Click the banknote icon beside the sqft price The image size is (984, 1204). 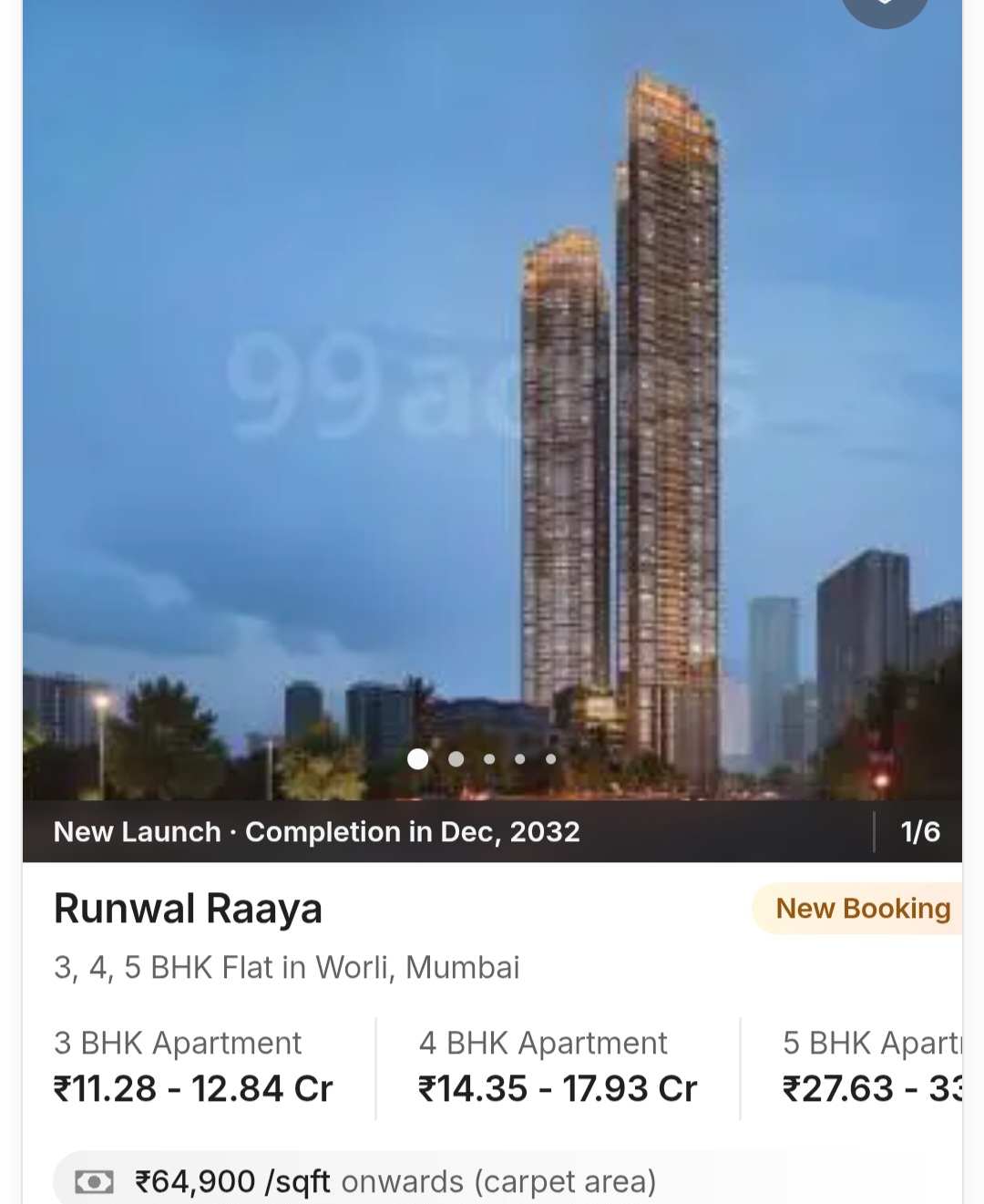coord(96,1180)
